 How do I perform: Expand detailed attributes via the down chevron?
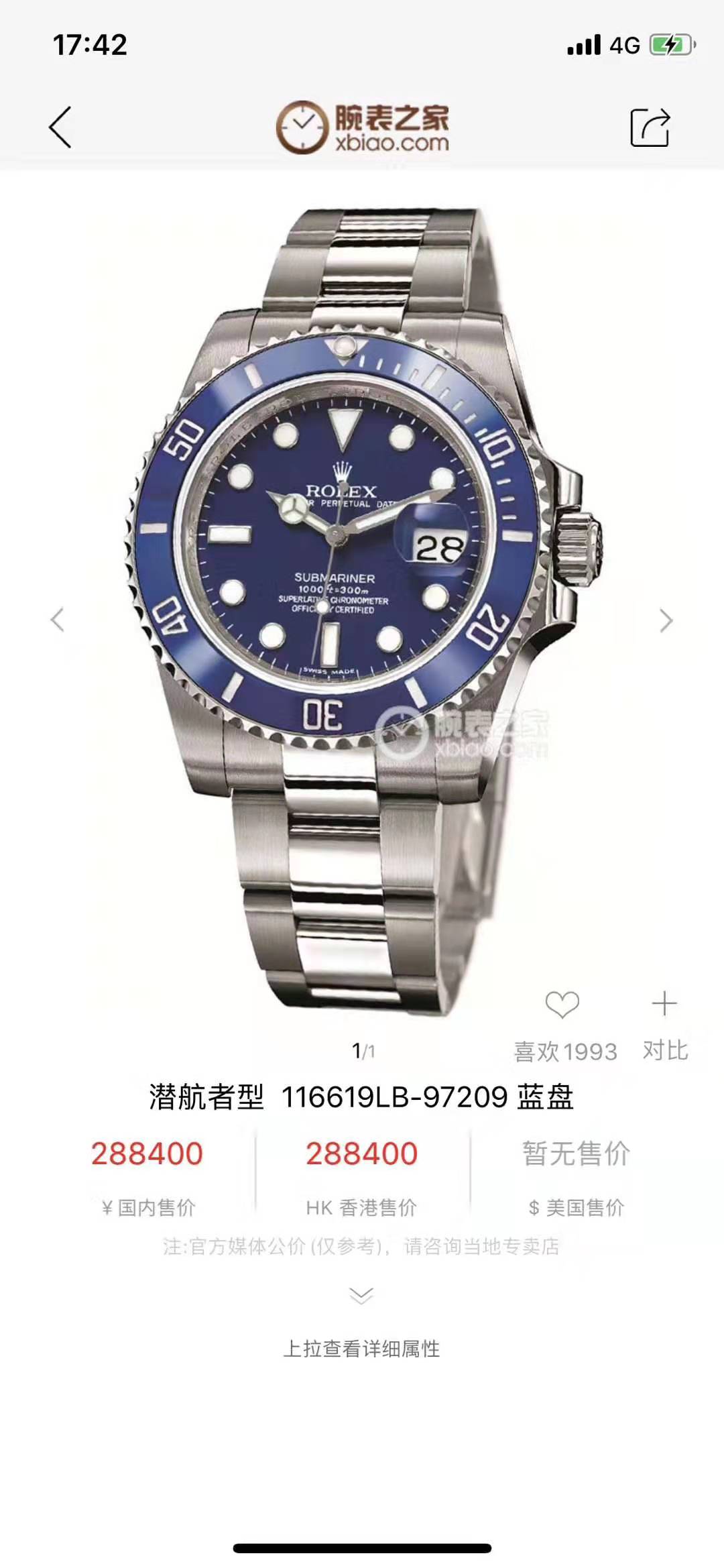coord(361,1296)
